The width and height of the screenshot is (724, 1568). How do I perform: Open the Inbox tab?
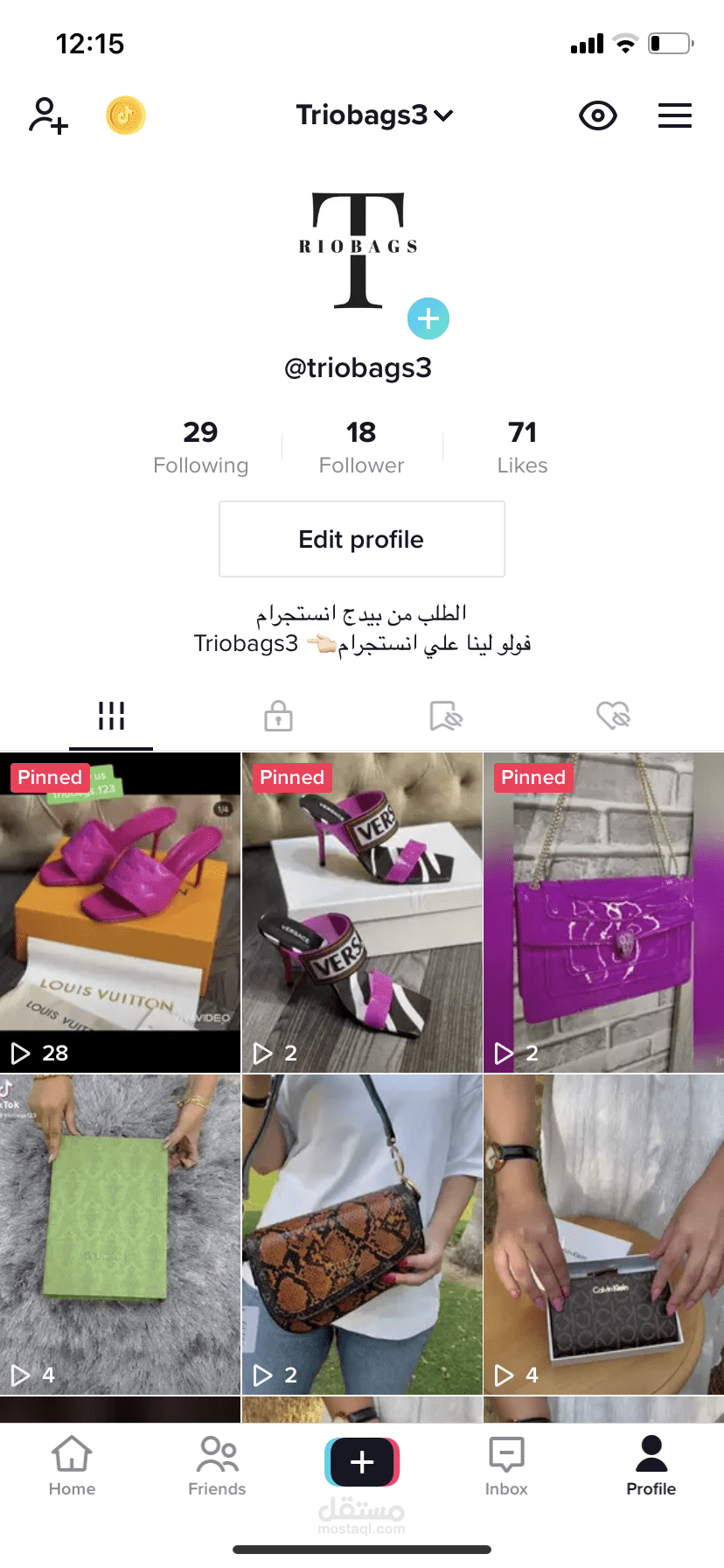coord(506,1466)
